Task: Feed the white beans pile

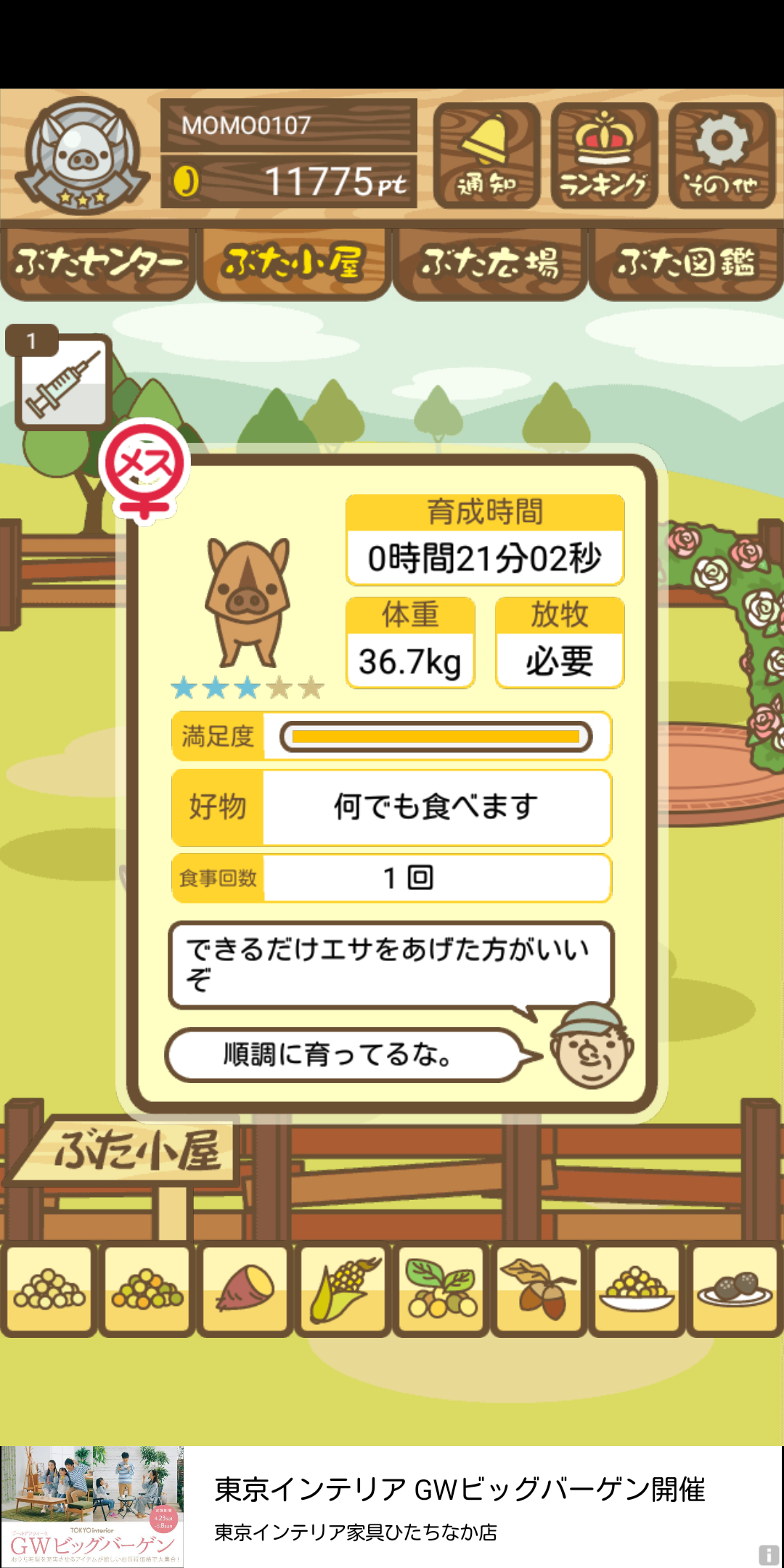Action: (x=49, y=1290)
